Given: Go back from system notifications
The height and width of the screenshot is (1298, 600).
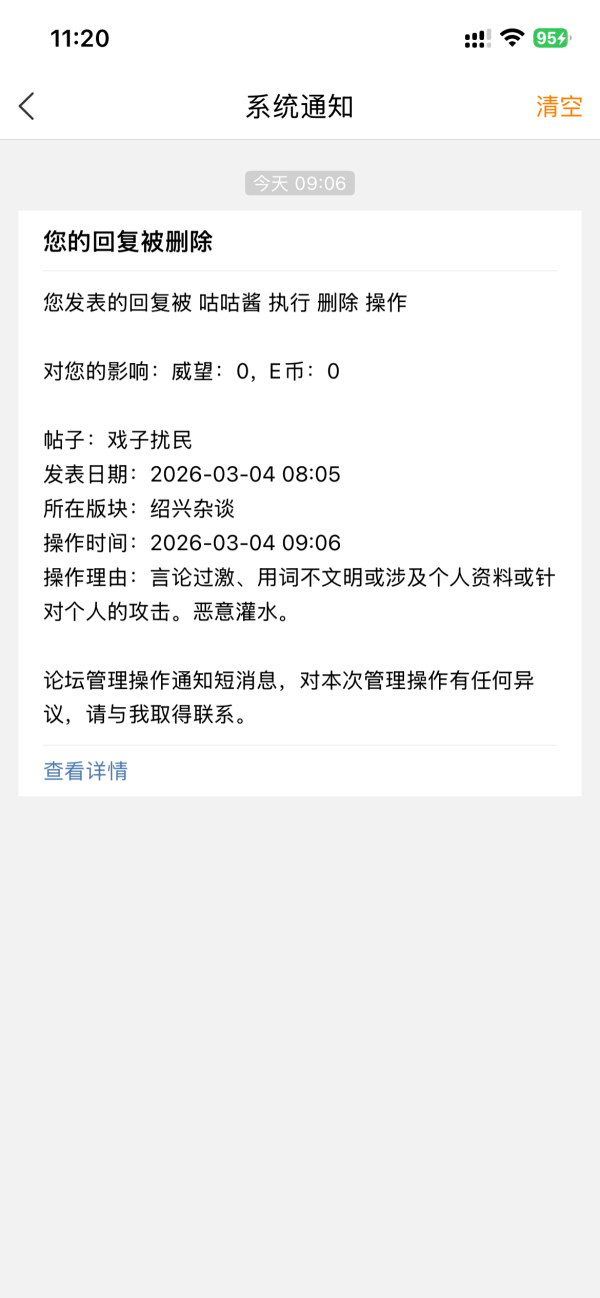Looking at the screenshot, I should (x=27, y=107).
